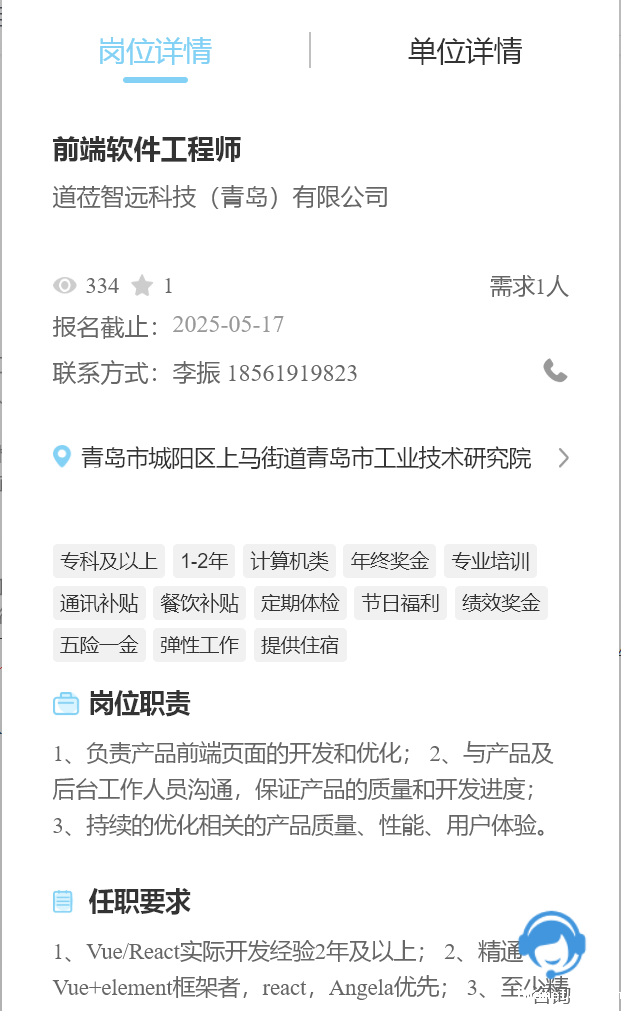Open the 青岛市城阳区 address location row

point(310,458)
